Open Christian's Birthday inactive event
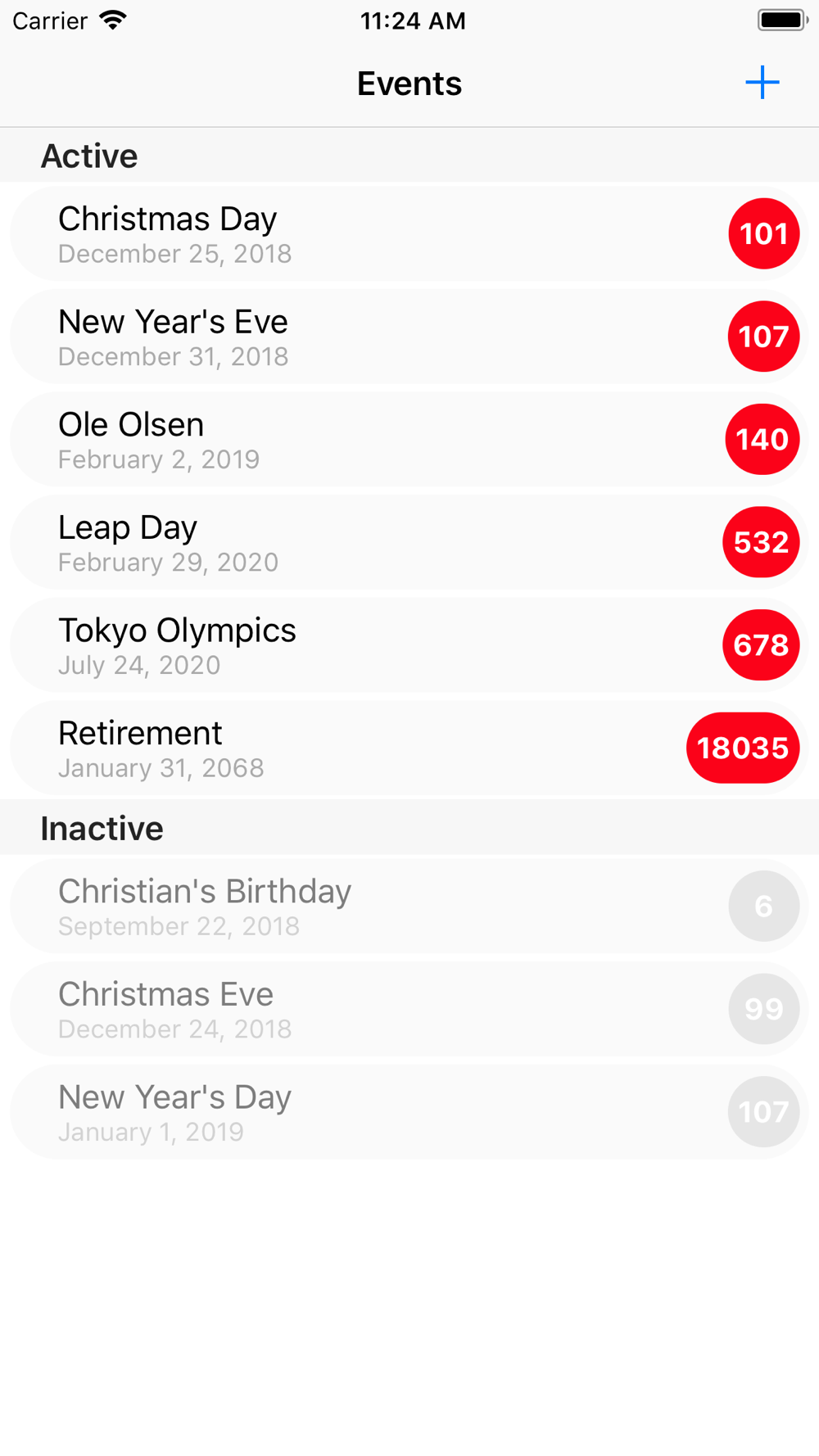This screenshot has height=1456, width=819. 409,906
